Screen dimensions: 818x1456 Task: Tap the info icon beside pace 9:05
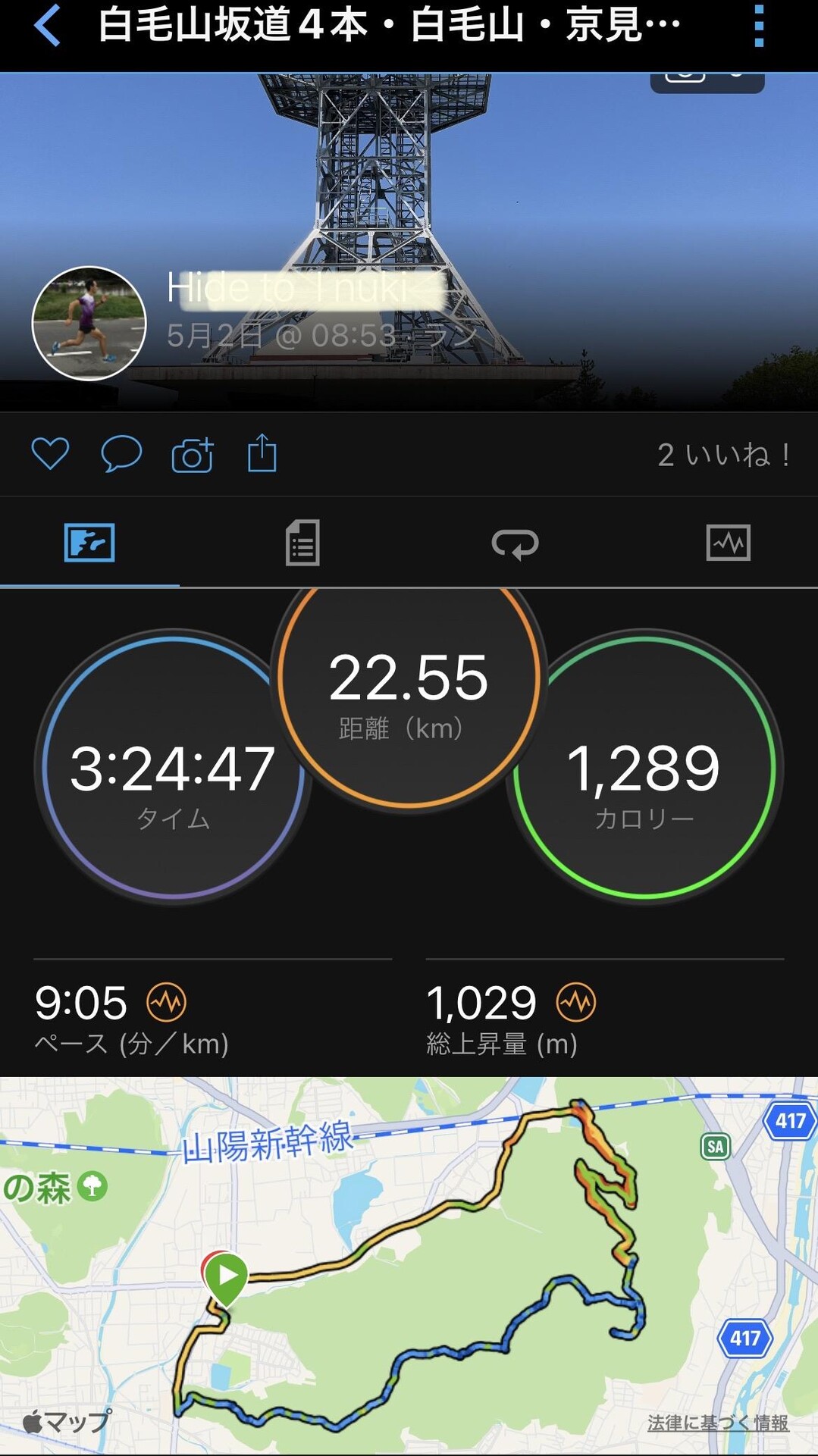coord(167,1002)
